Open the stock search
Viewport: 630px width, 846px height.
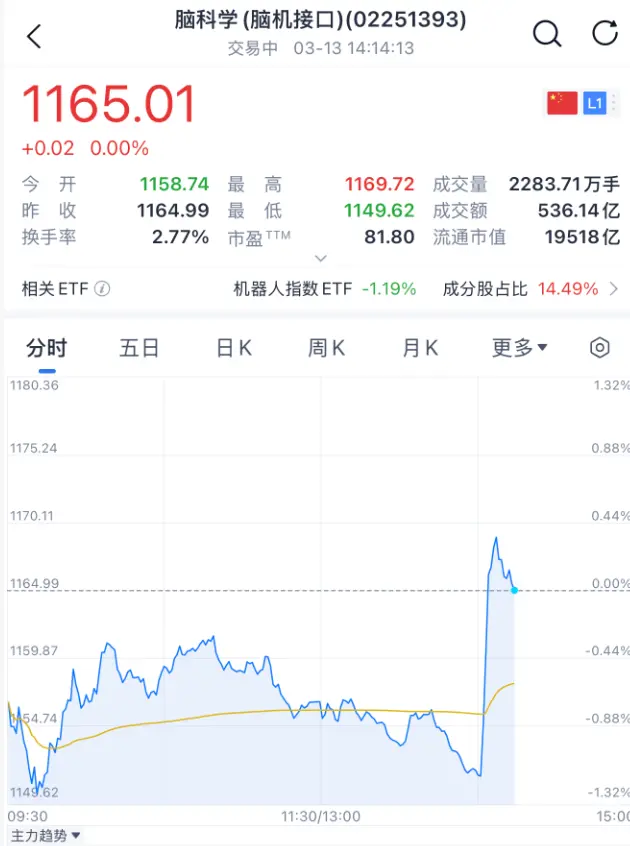547,34
